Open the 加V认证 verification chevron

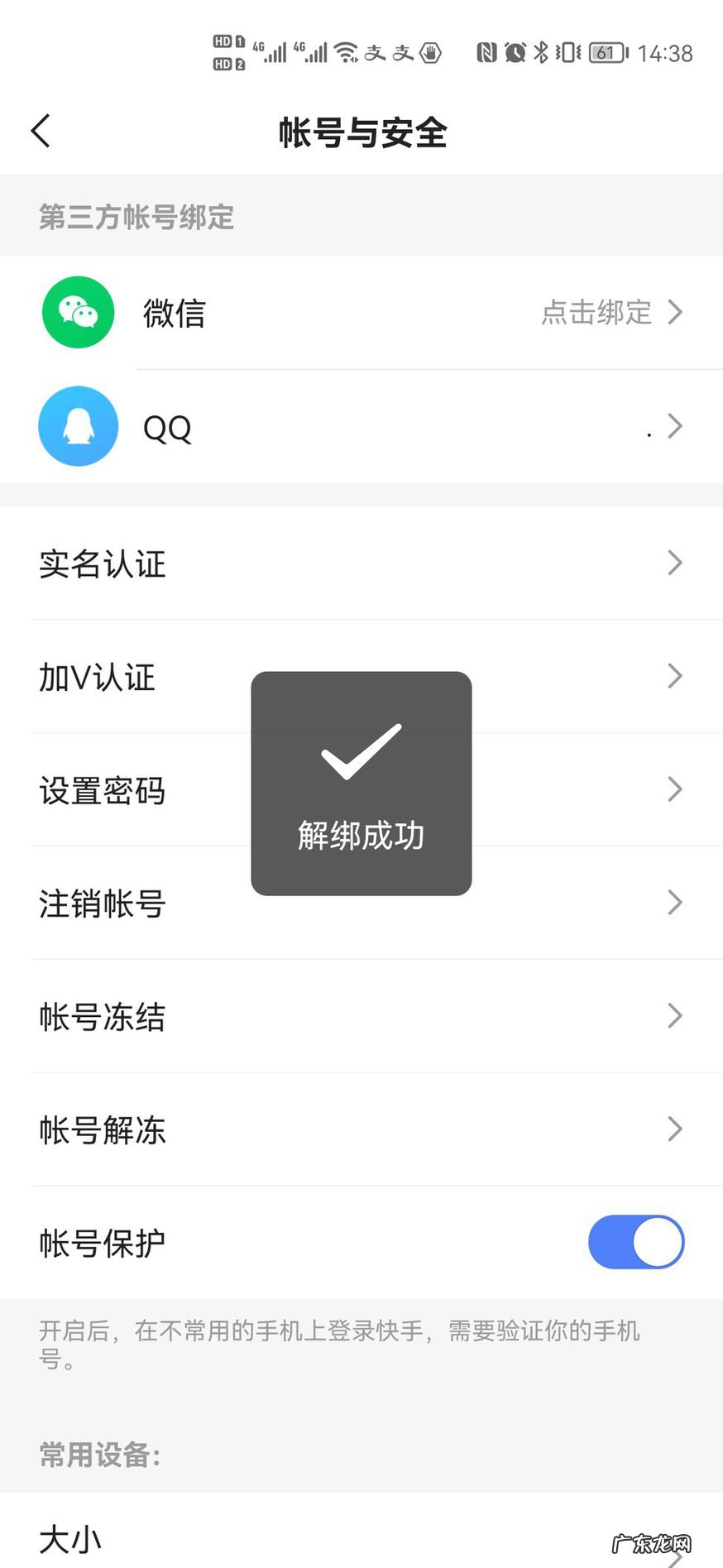675,677
